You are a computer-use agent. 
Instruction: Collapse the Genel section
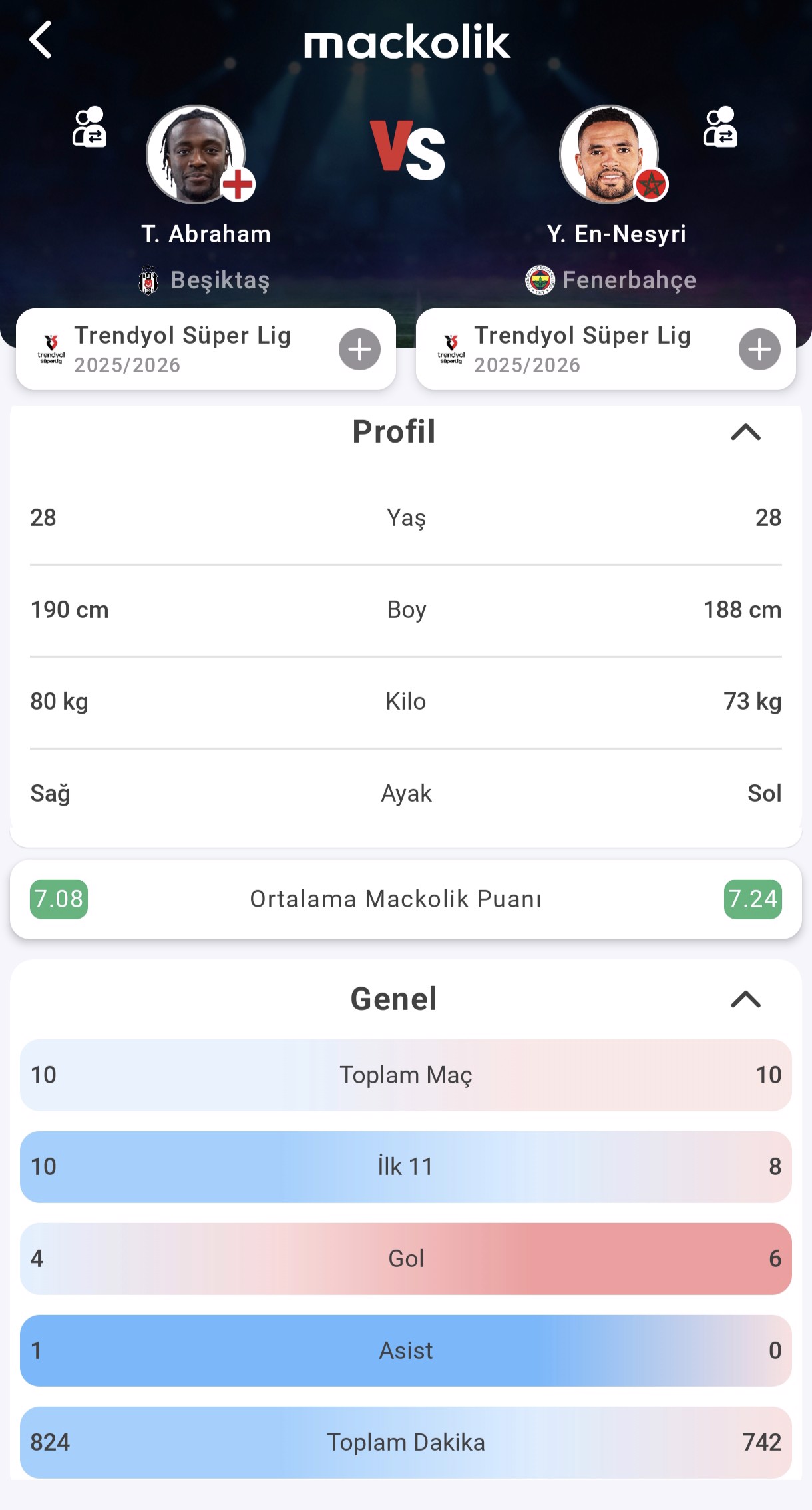pos(745,999)
